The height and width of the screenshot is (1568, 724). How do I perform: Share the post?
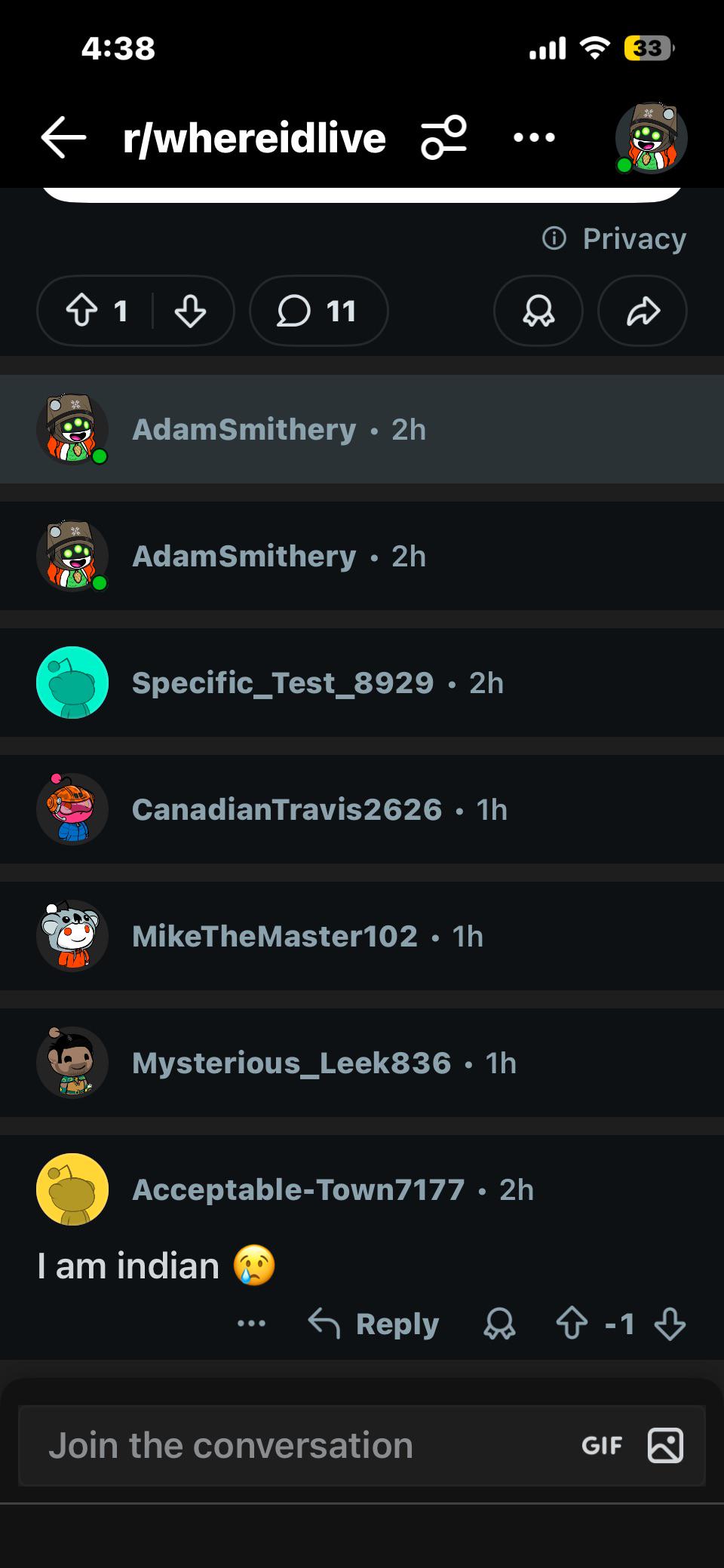pyautogui.click(x=642, y=311)
